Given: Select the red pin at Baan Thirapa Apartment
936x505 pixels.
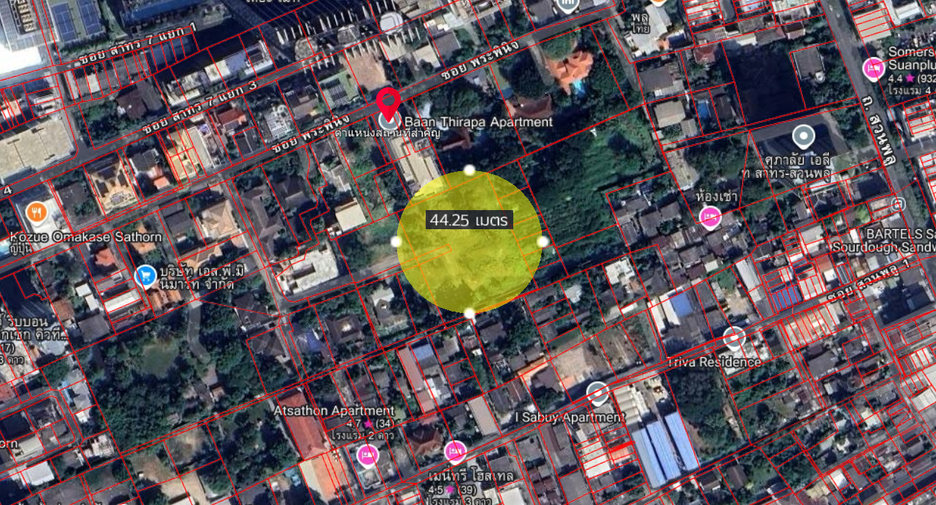Looking at the screenshot, I should pos(388,103).
